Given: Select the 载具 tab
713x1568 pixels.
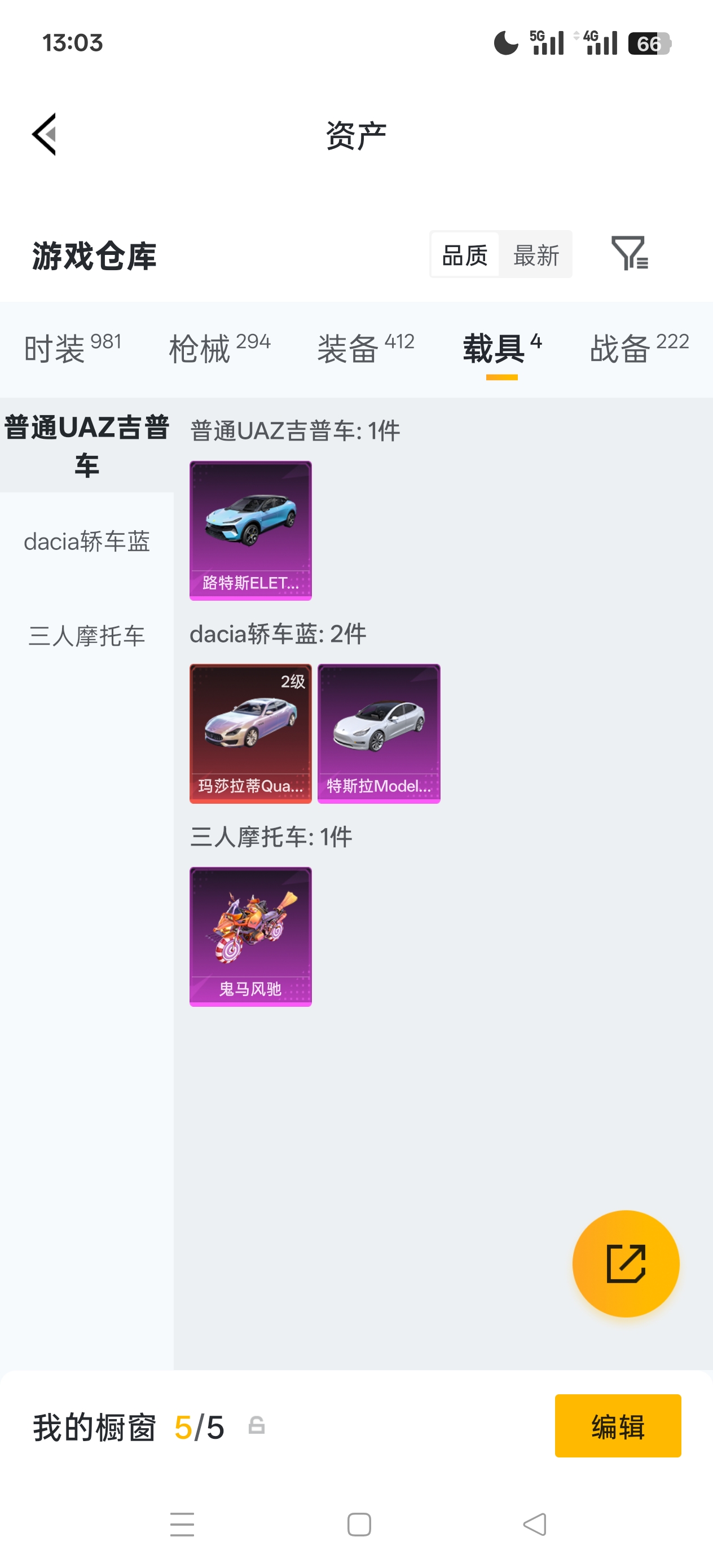Looking at the screenshot, I should 501,348.
